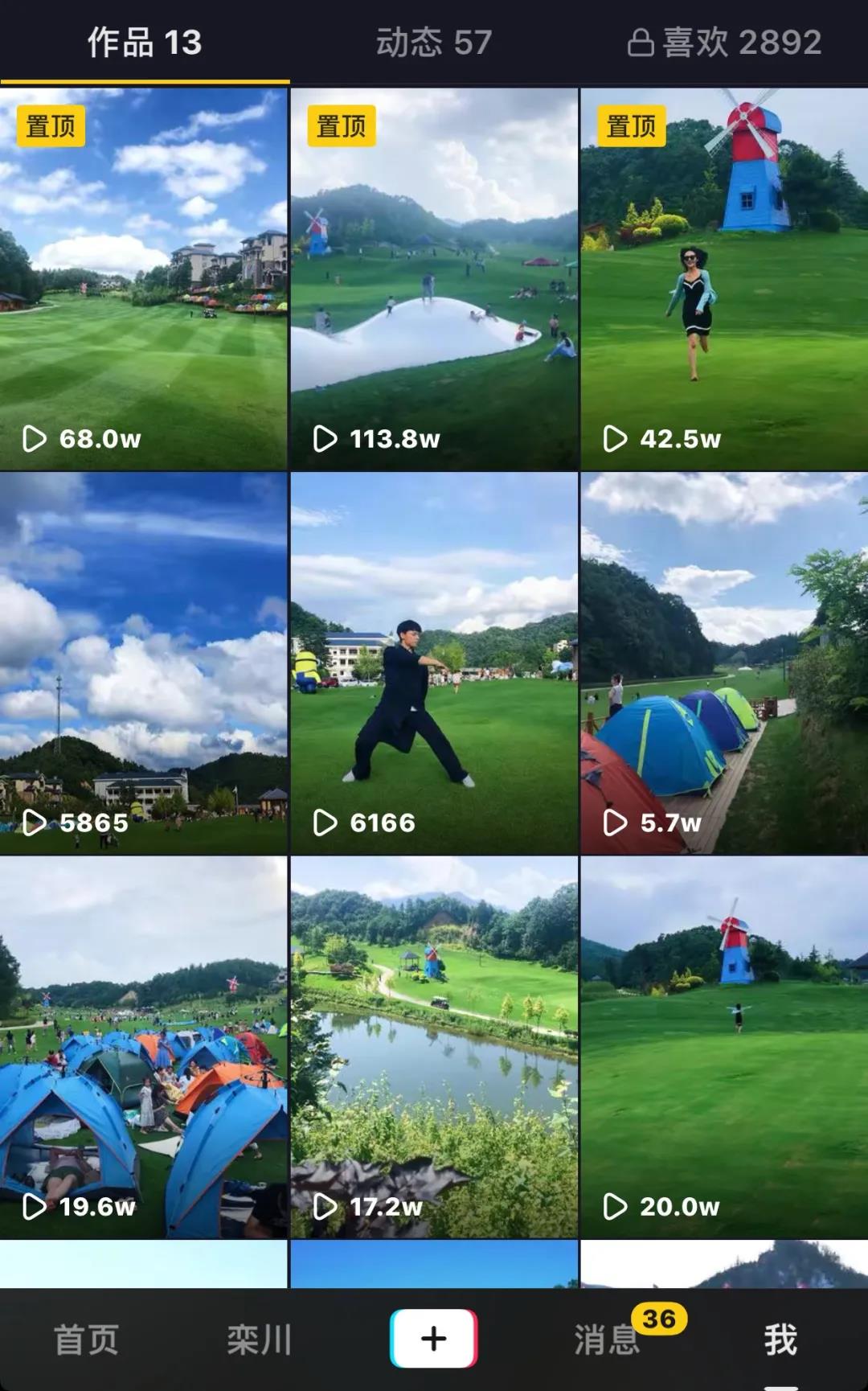This screenshot has height=1391, width=868.
Task: Tap the plus button to create a video
Action: (434, 1339)
